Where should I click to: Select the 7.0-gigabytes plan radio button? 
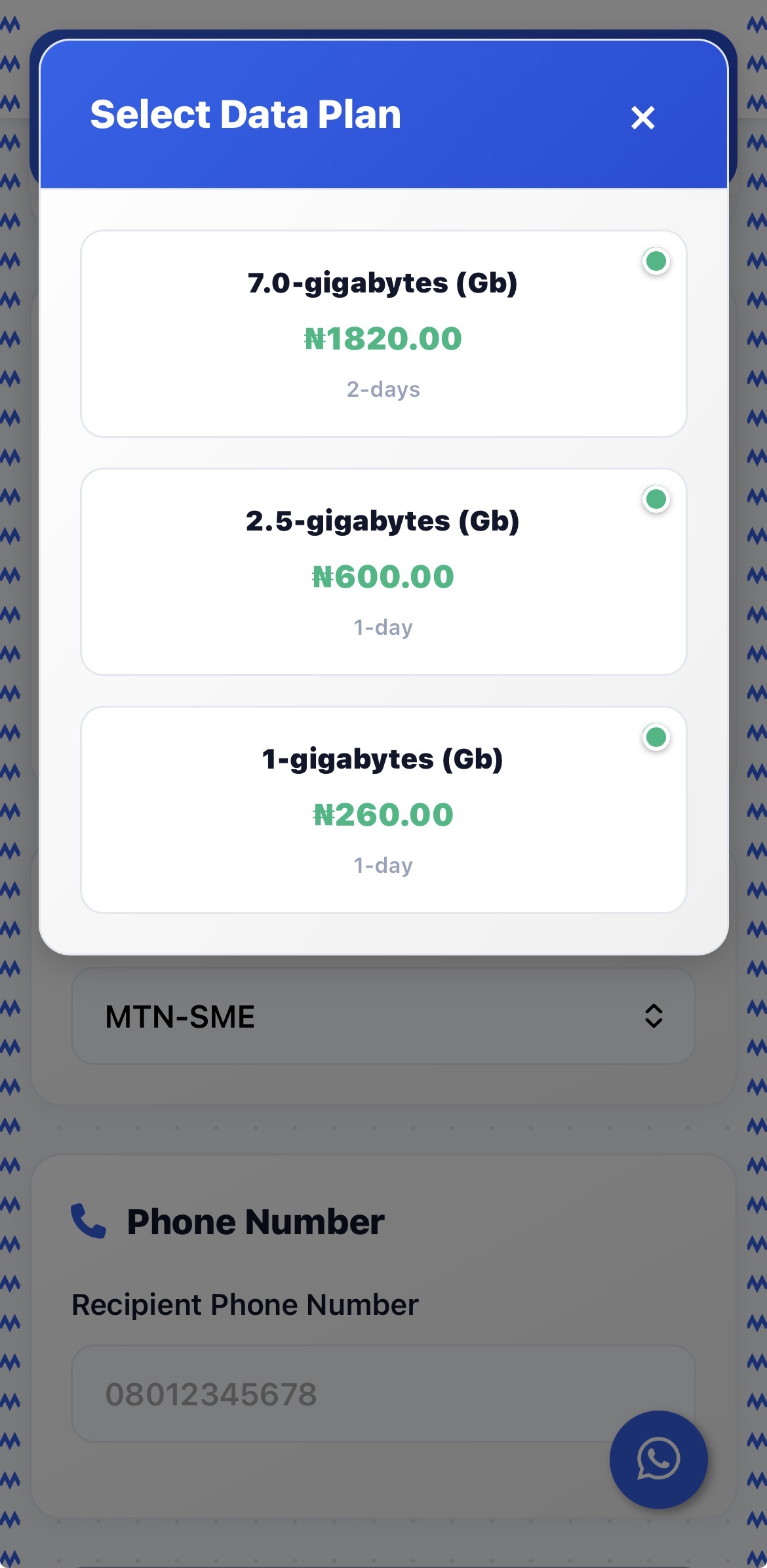click(x=655, y=262)
